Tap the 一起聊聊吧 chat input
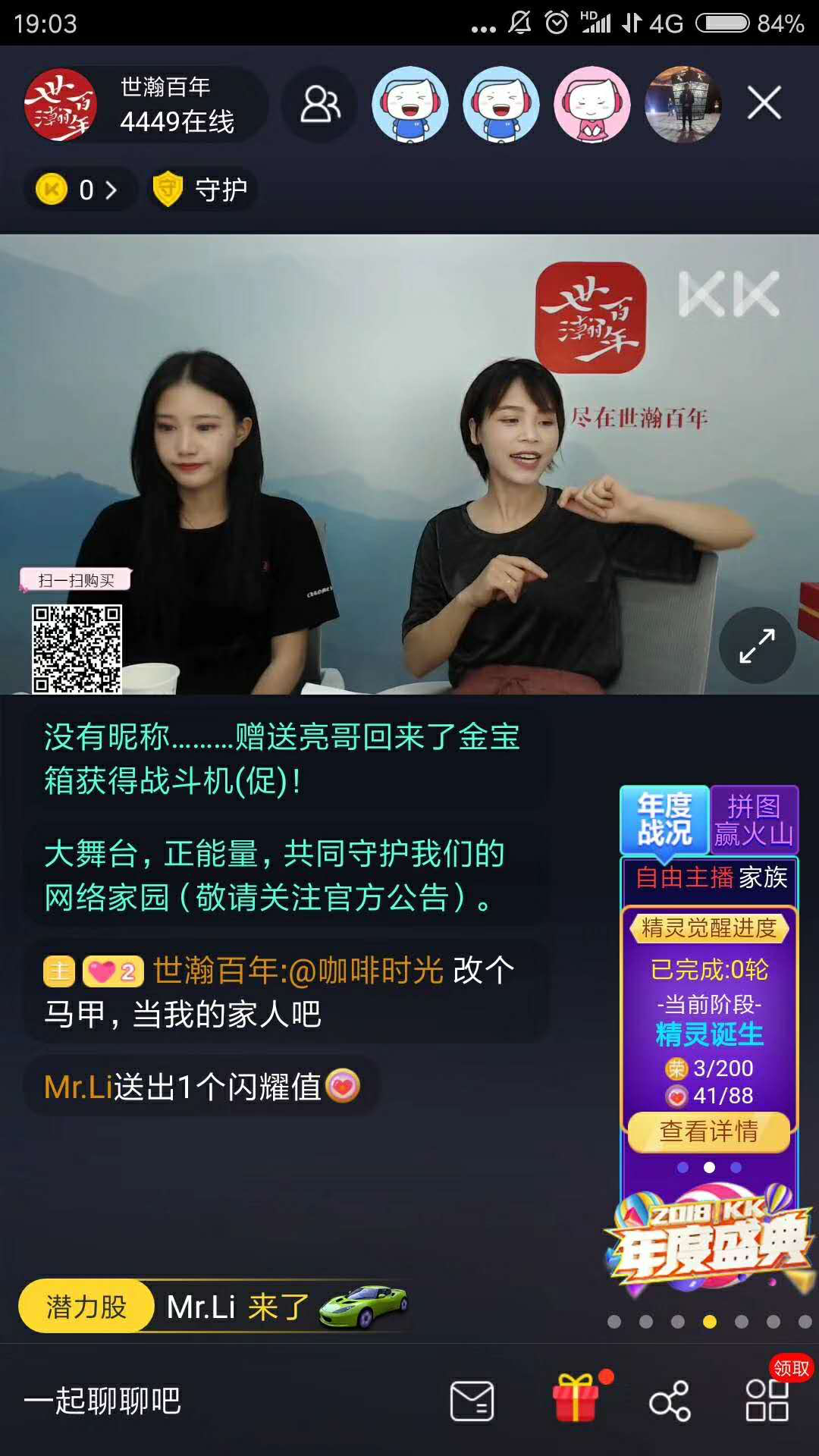Viewport: 819px width, 1456px height. (103, 1401)
